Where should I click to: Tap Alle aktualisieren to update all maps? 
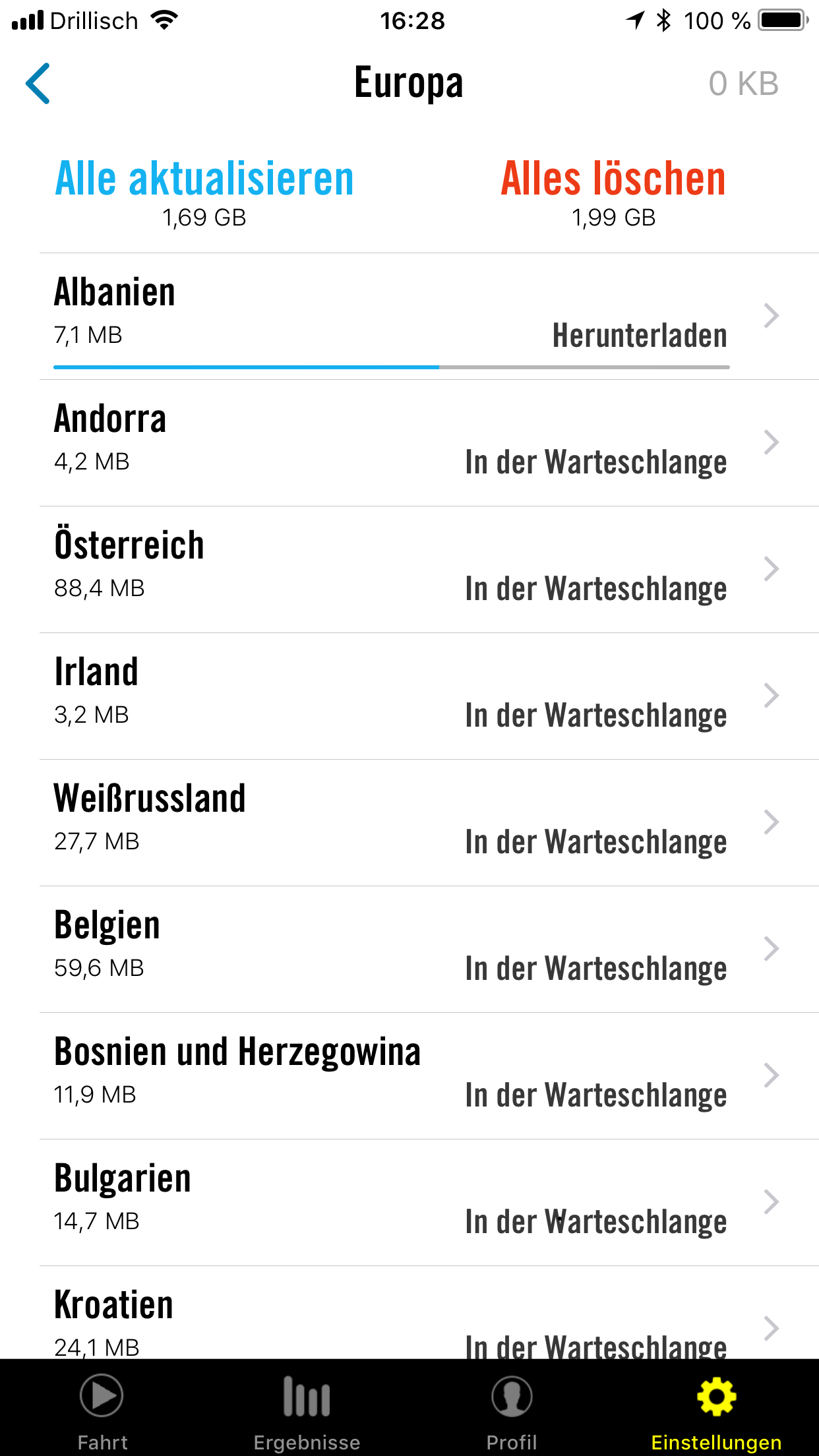coord(204,179)
